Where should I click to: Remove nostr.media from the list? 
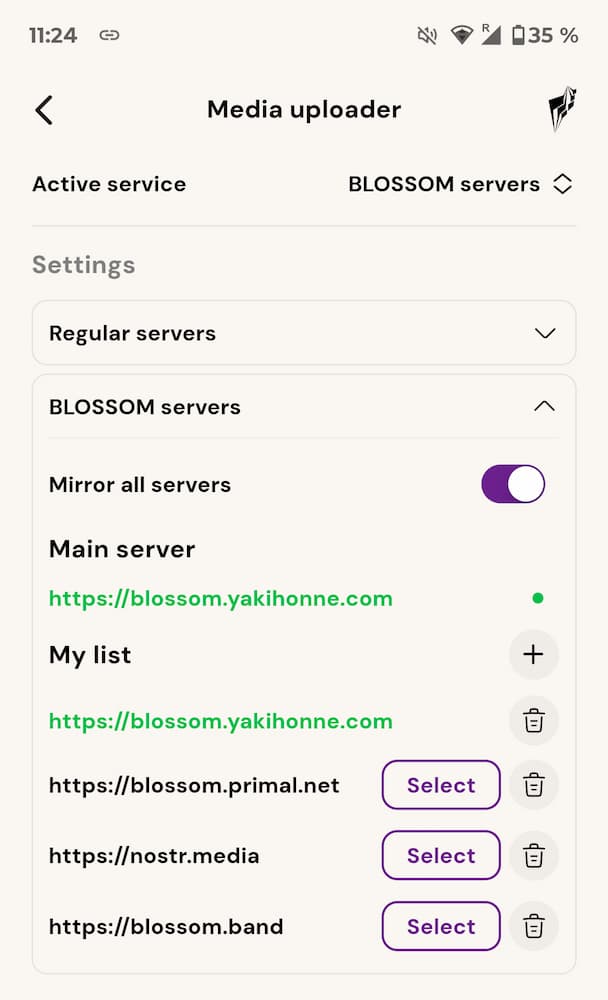[533, 856]
